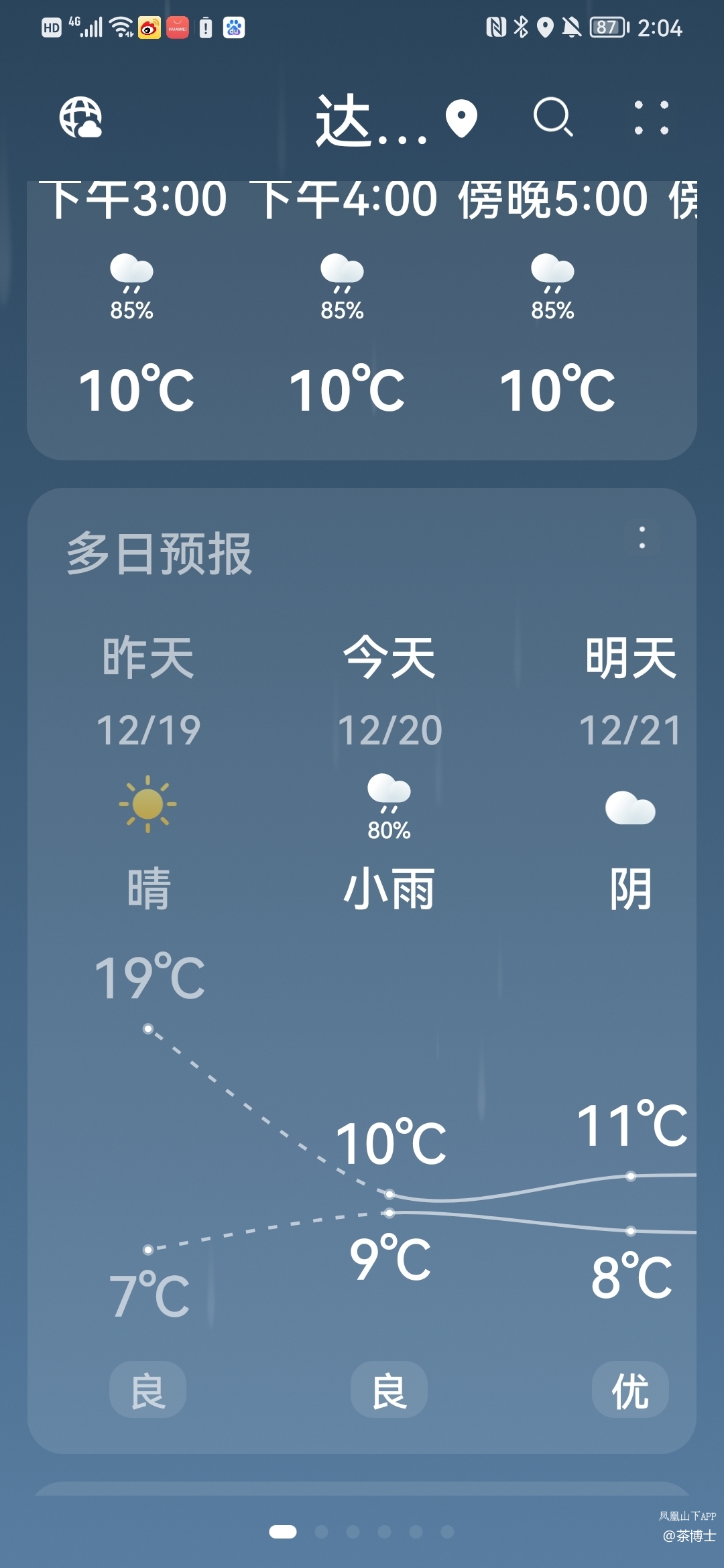Open the city management globe icon
724x1568 pixels.
pyautogui.click(x=80, y=118)
